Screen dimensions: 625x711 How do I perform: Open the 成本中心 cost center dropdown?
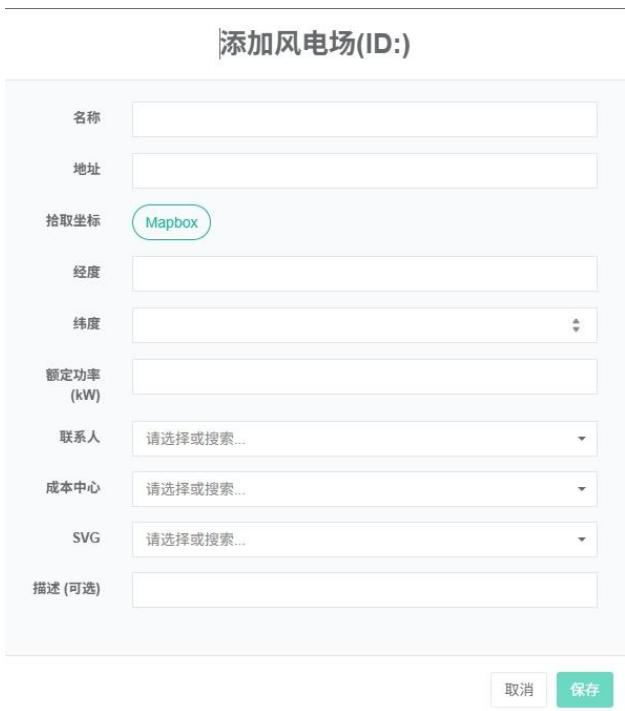364,489
